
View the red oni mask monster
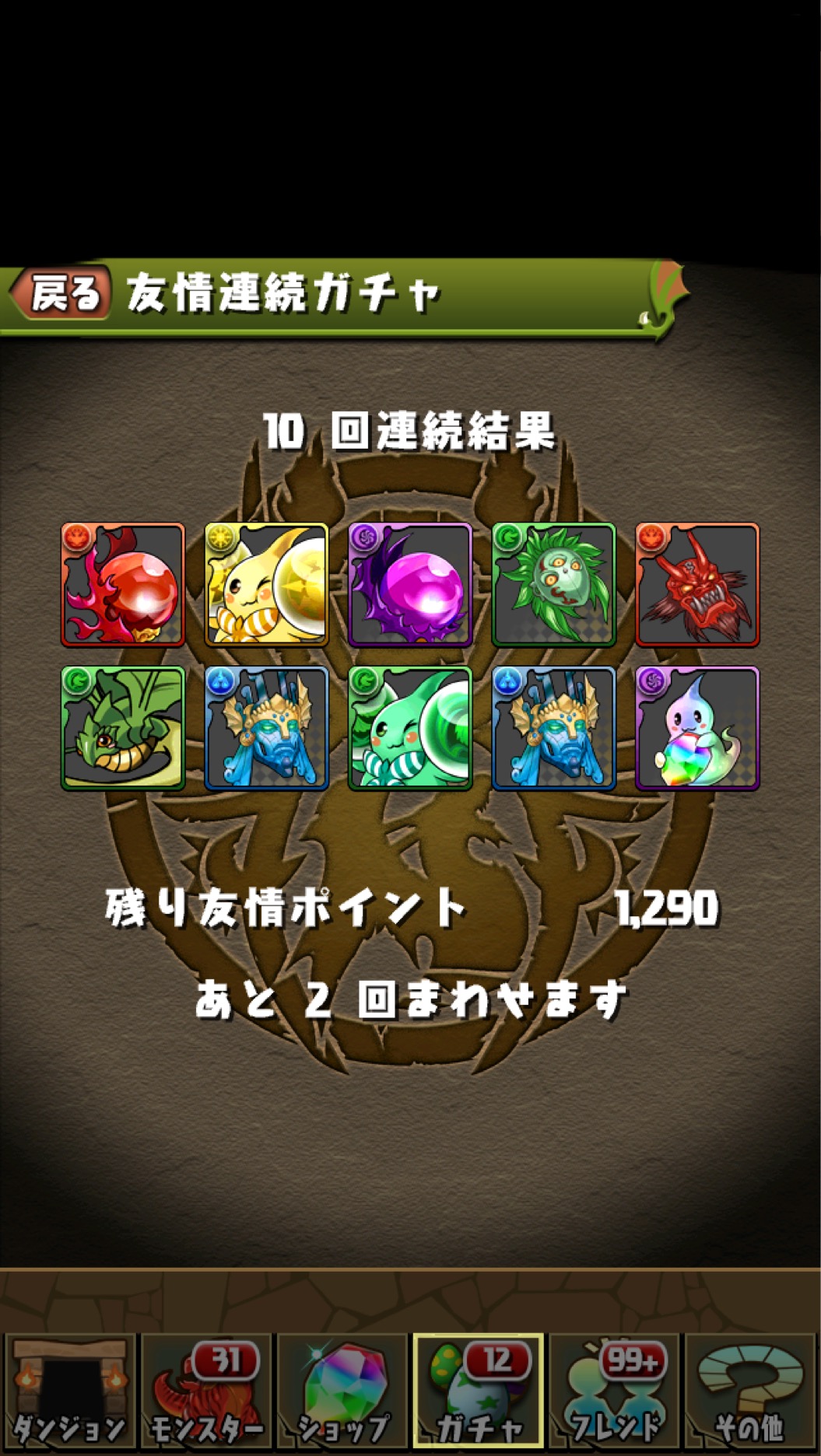pos(697,585)
